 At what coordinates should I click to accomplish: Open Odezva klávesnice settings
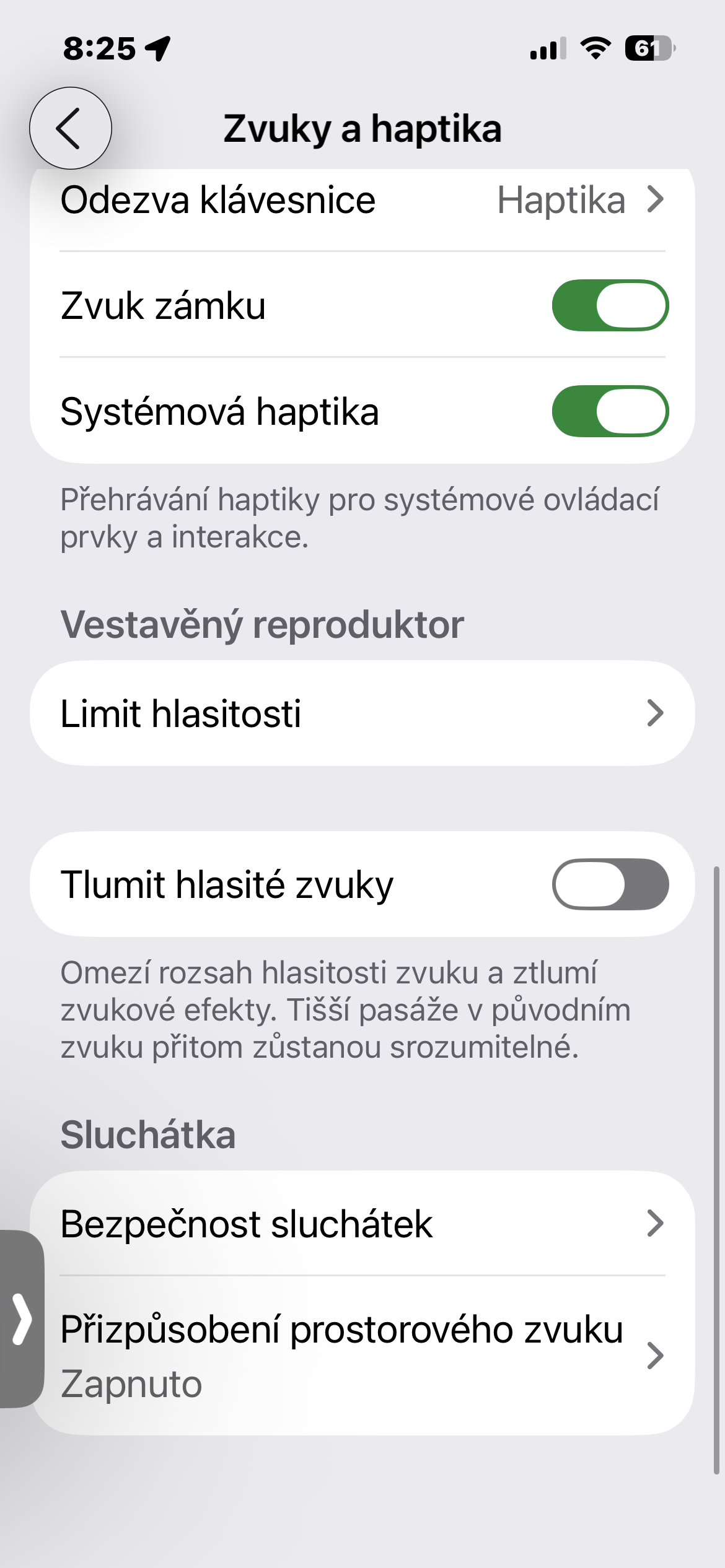coord(362,201)
